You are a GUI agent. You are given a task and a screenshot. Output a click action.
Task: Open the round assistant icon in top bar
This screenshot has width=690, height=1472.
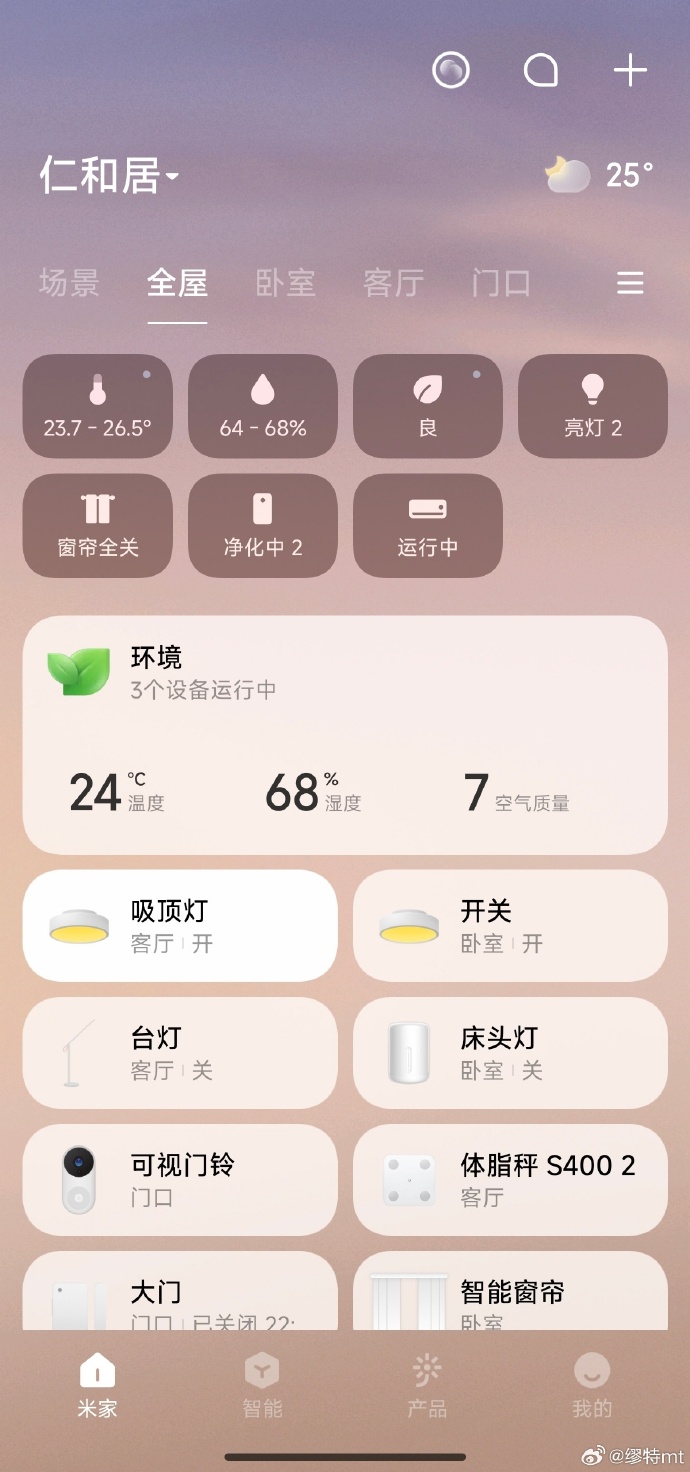pyautogui.click(x=450, y=71)
